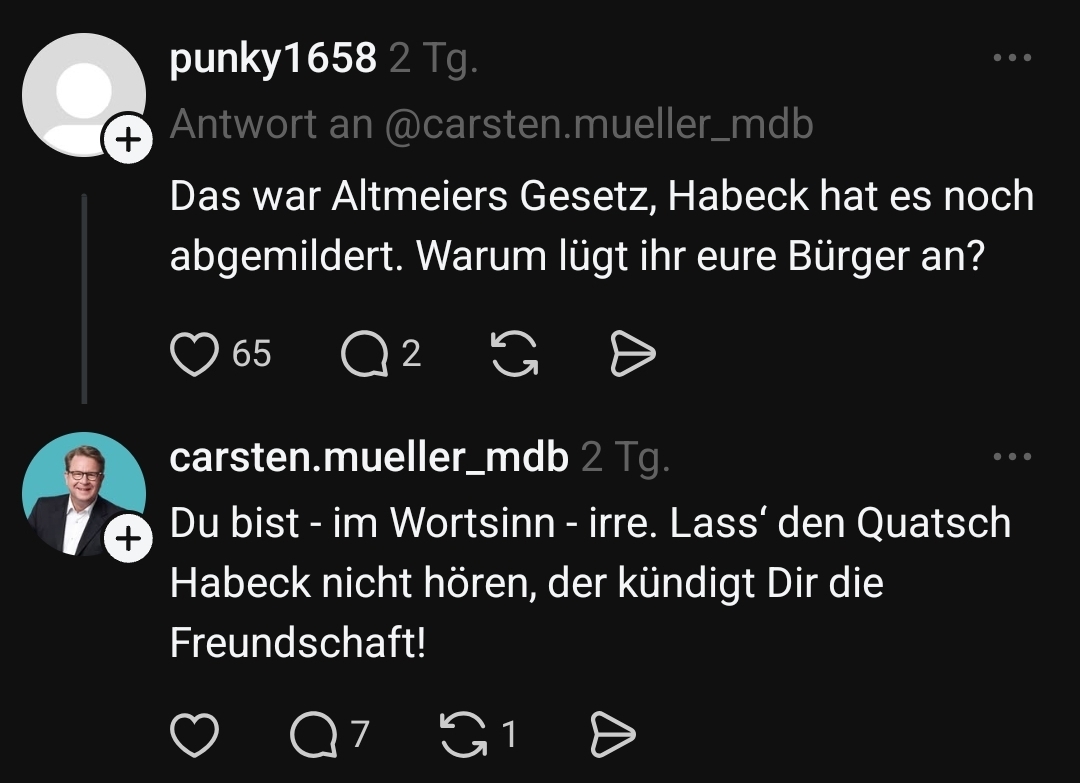Share carsten.mueller_mdb's reply via send icon
1080x783 pixels.
click(612, 736)
